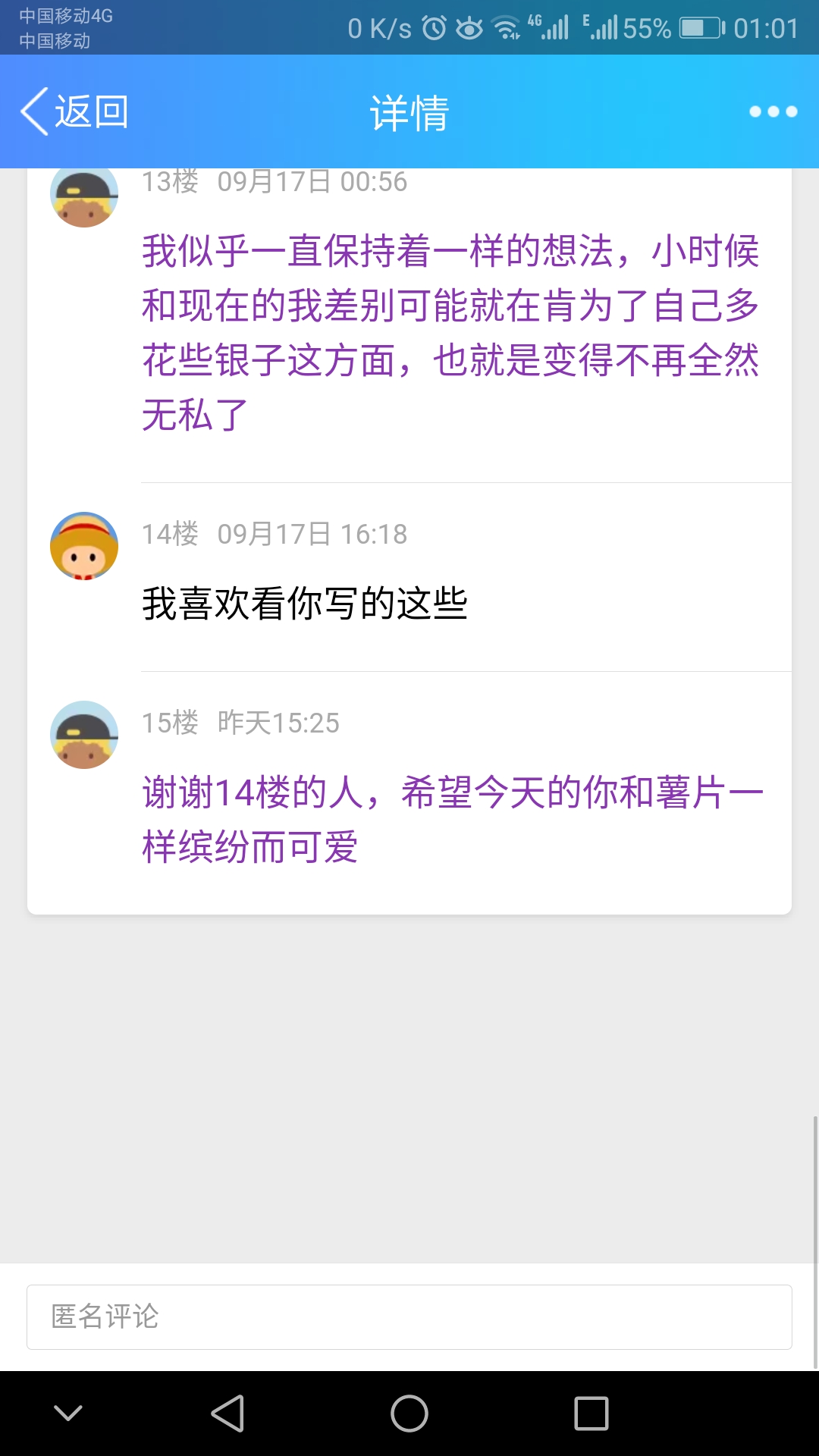The image size is (819, 1456).
Task: Tap the 匿名评论 comment input field
Action: coord(409,1317)
